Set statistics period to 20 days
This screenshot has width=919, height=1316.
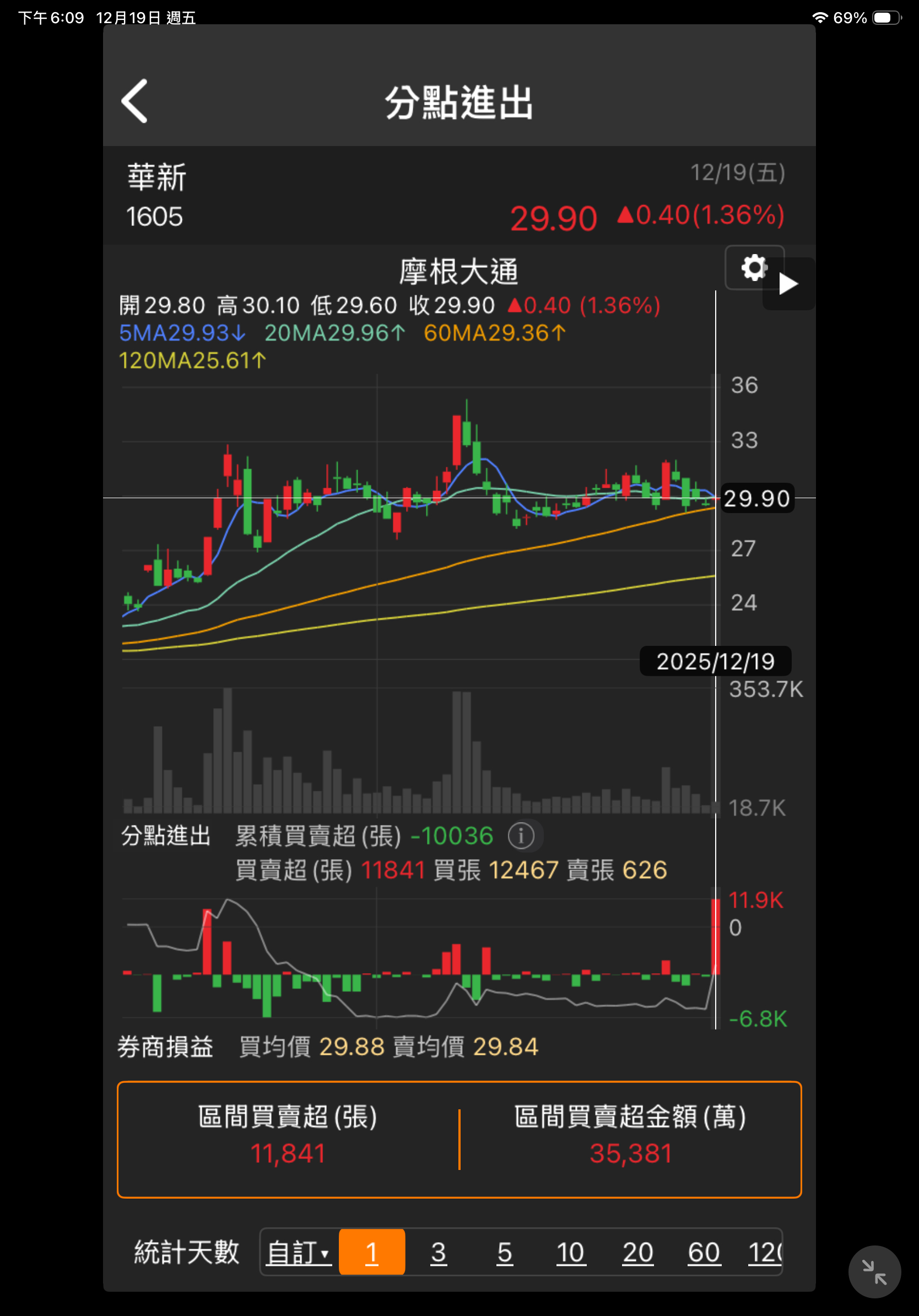pos(637,1253)
